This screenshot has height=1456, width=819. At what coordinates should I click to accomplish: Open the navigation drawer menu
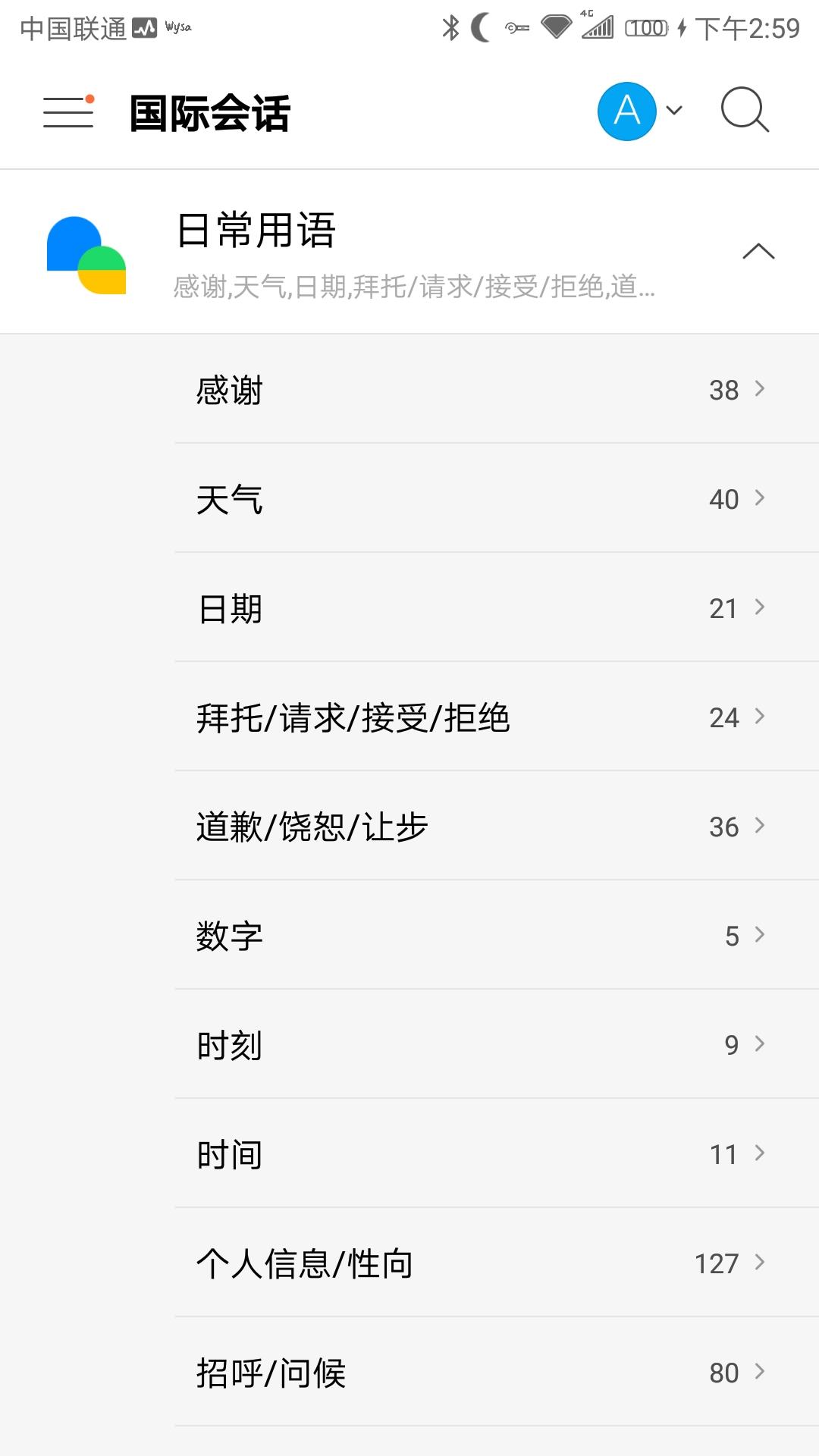click(68, 111)
